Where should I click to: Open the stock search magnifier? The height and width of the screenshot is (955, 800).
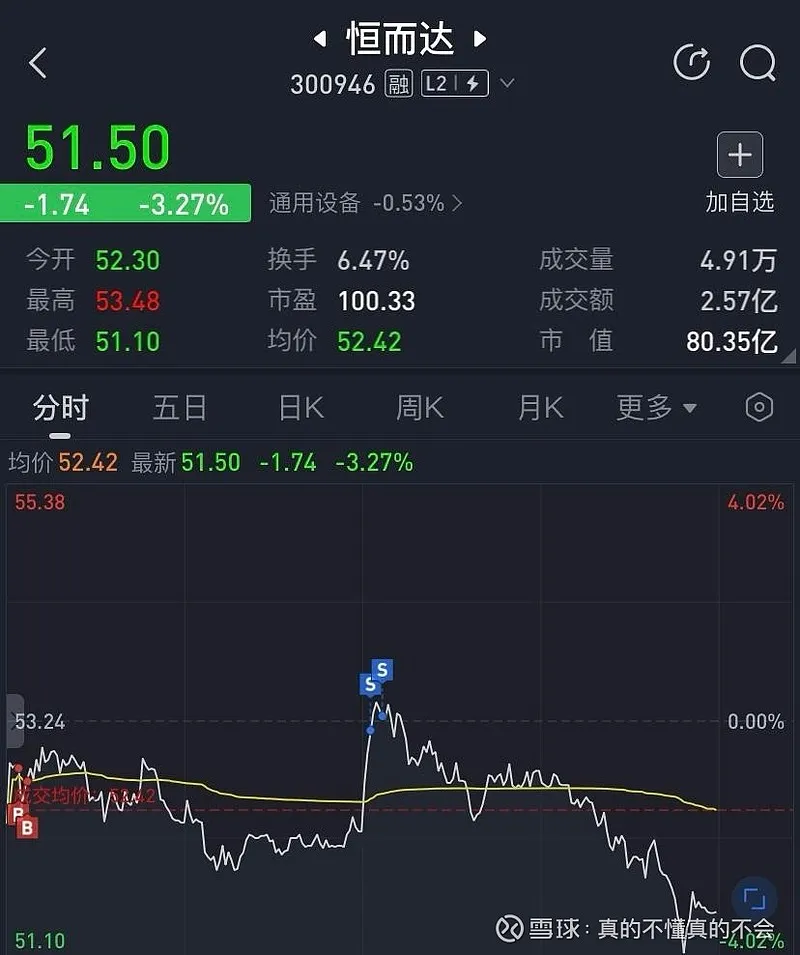coord(757,63)
